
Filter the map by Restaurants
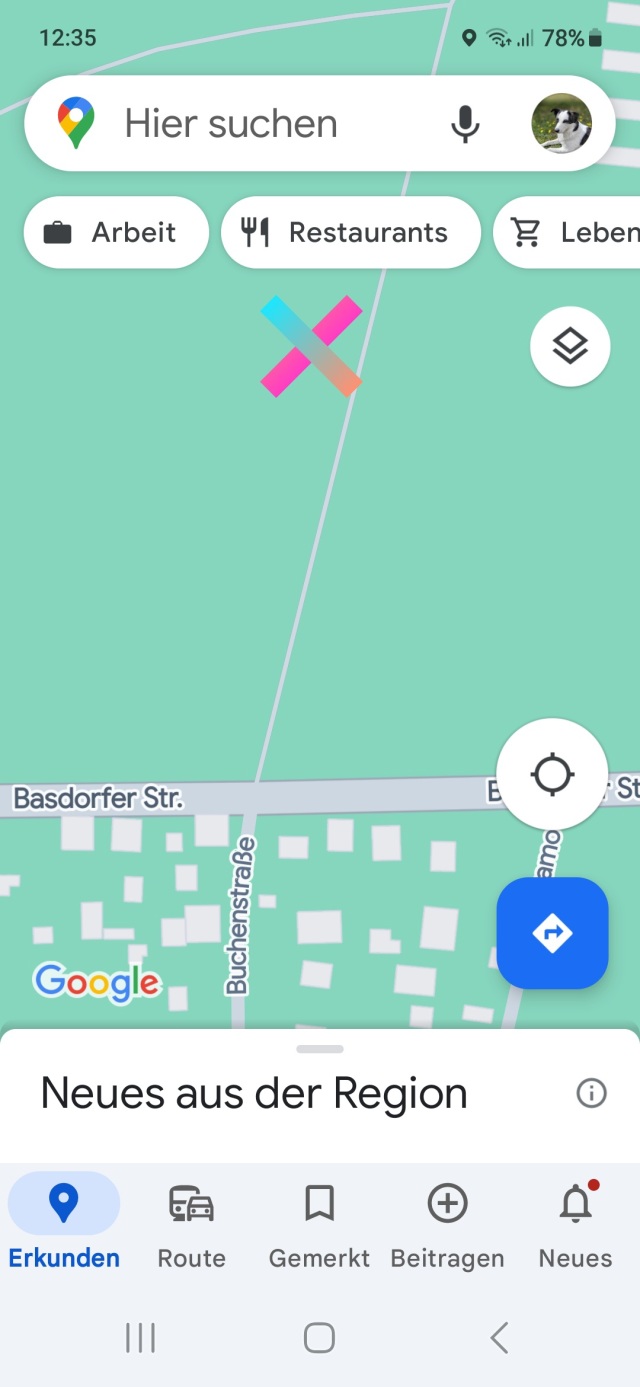(x=351, y=233)
